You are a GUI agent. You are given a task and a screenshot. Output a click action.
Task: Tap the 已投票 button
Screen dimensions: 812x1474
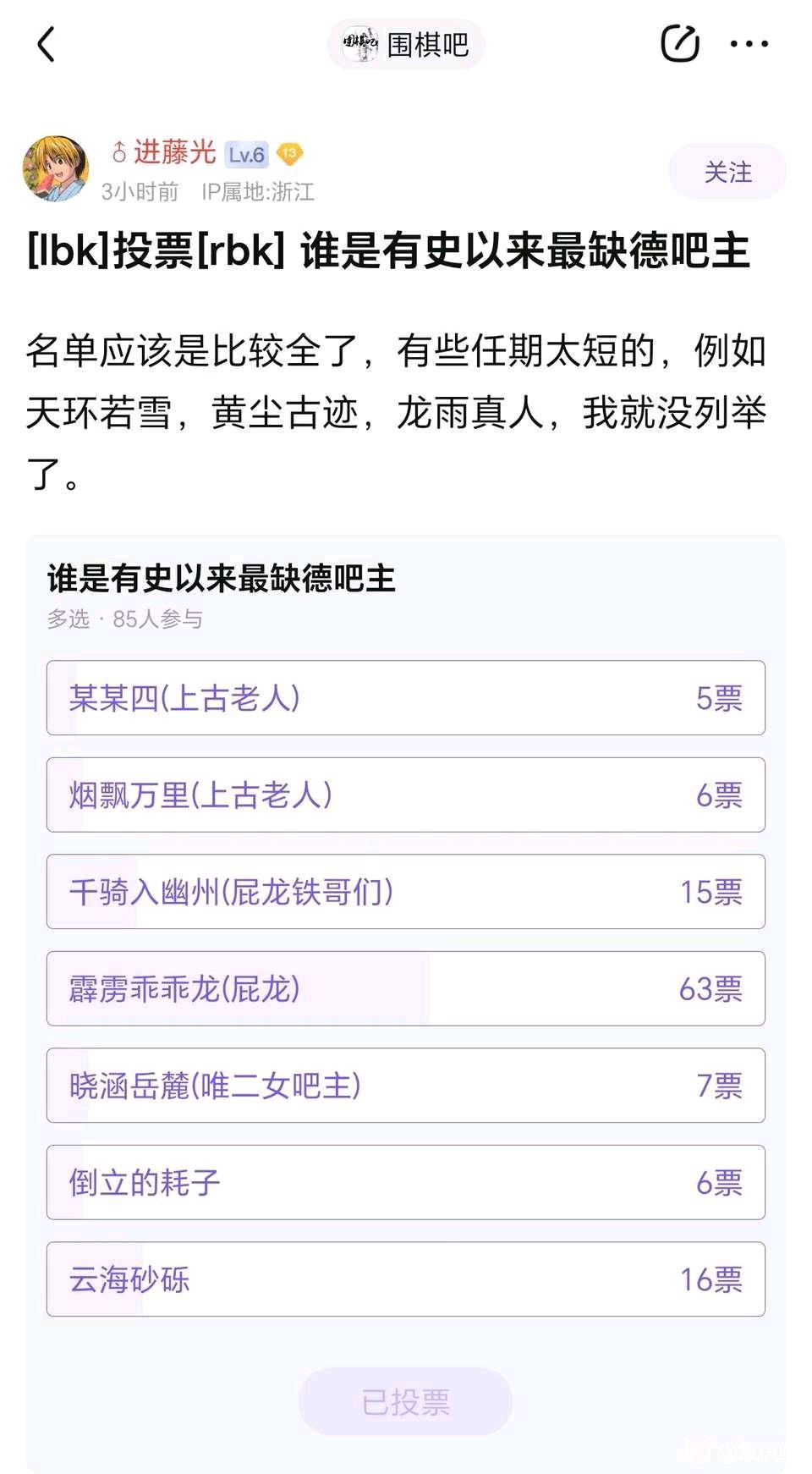406,1402
